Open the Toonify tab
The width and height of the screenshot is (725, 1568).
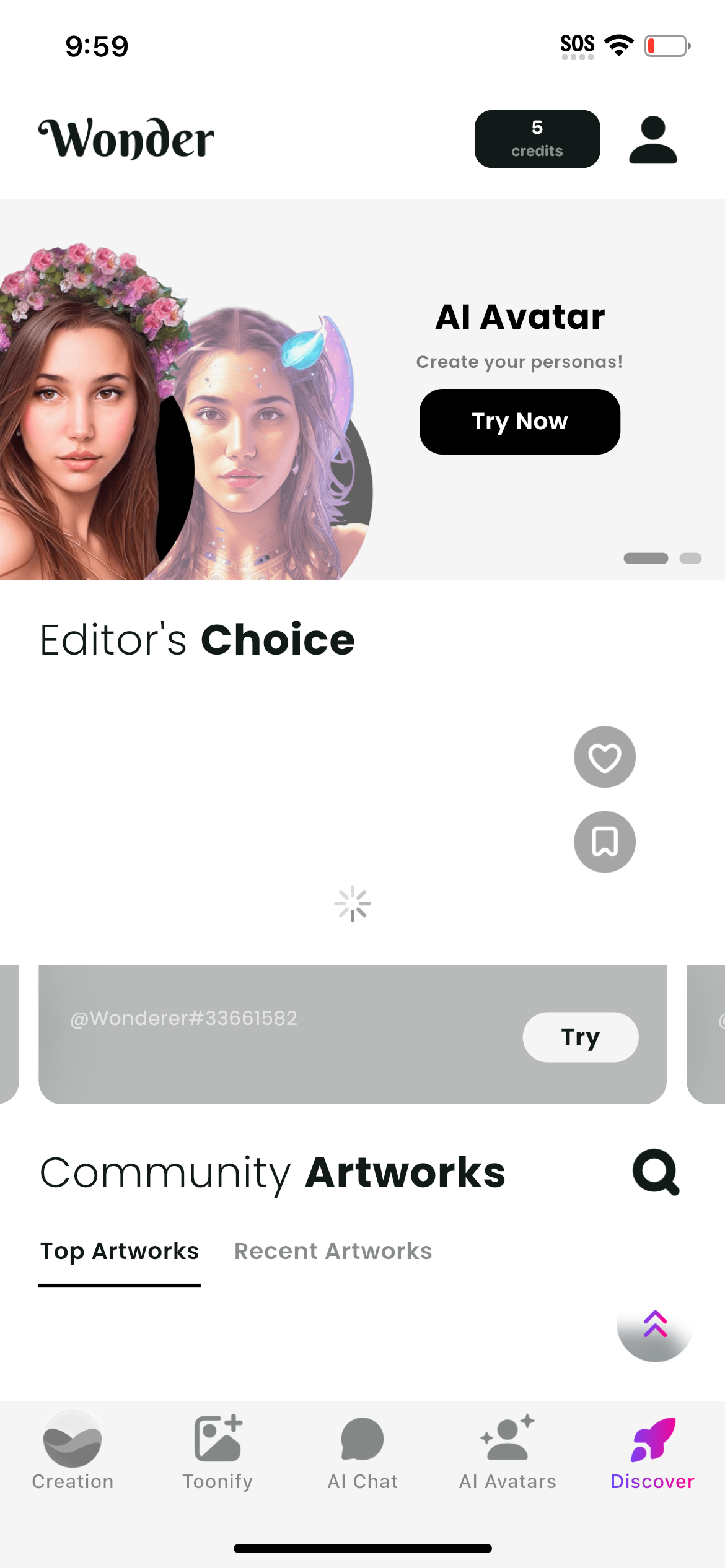tap(217, 1452)
